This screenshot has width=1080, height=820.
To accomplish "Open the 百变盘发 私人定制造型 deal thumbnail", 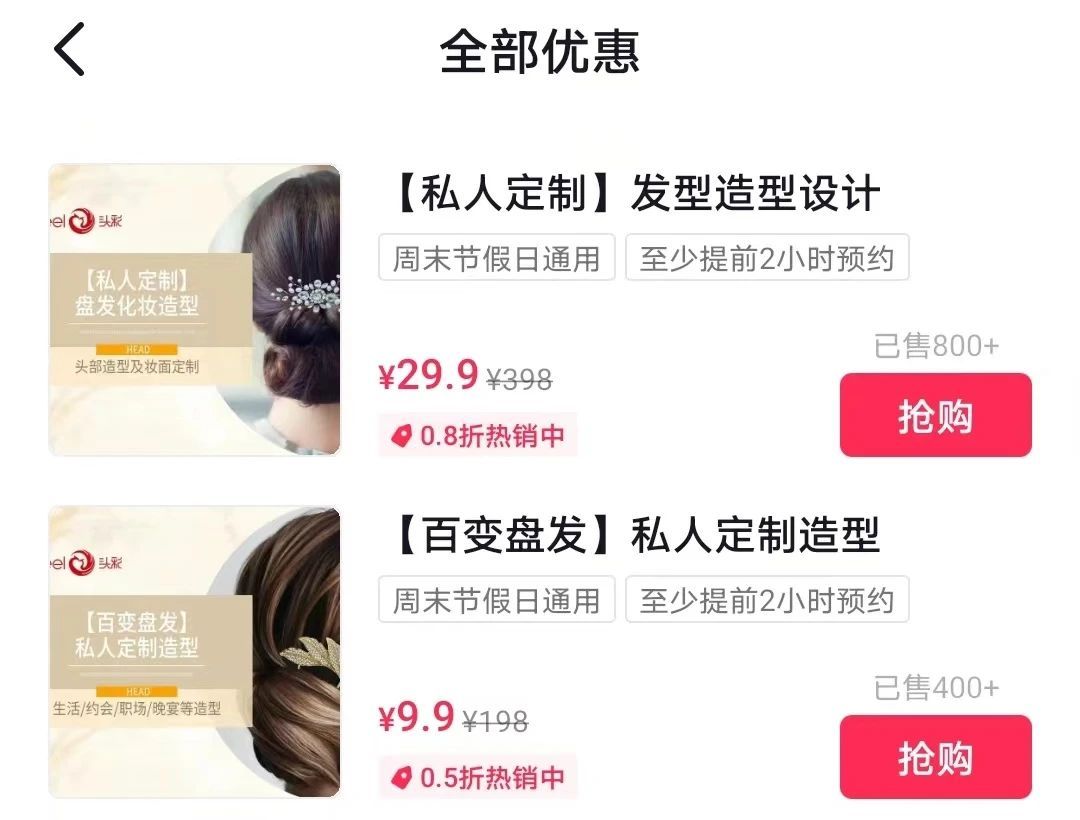I will point(194,652).
